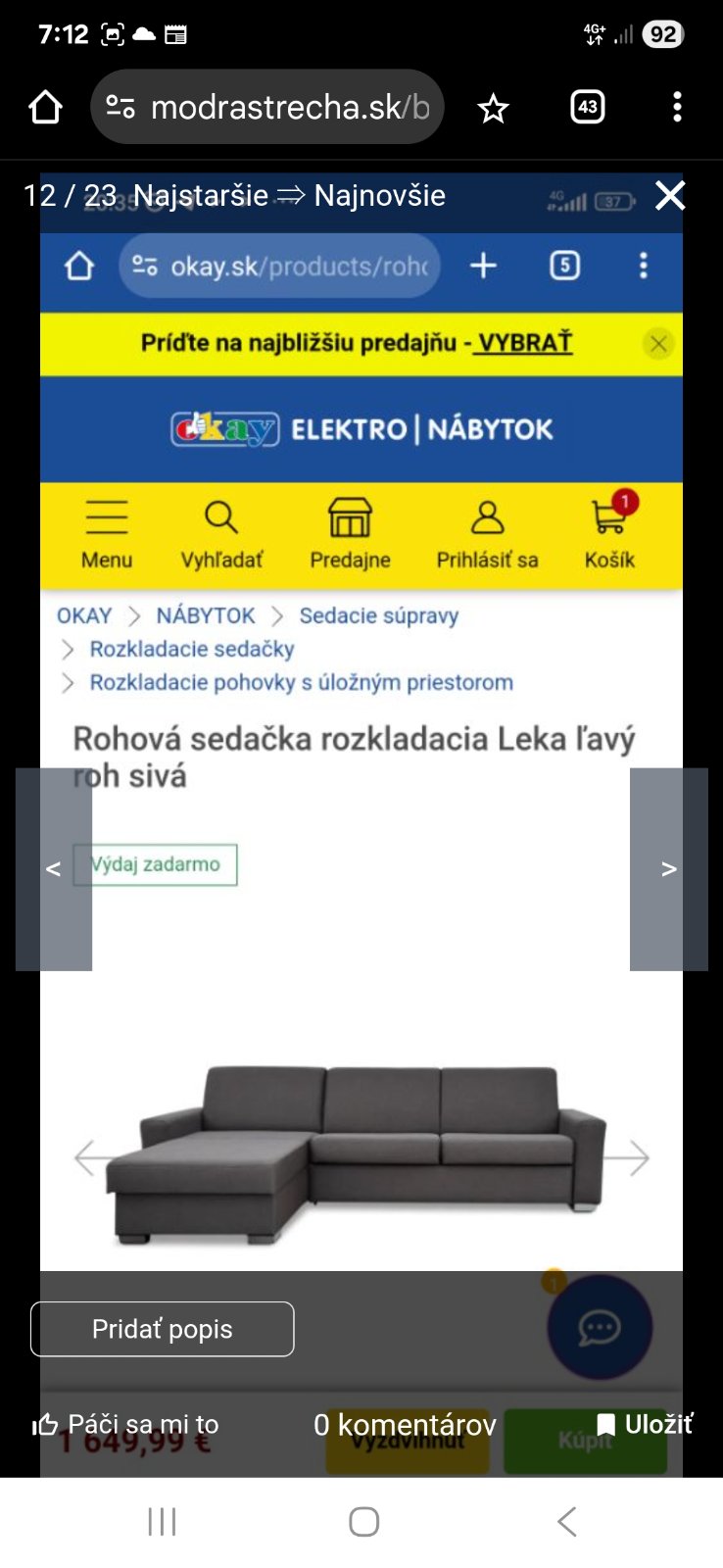Open the recent apps overview

click(x=162, y=1521)
